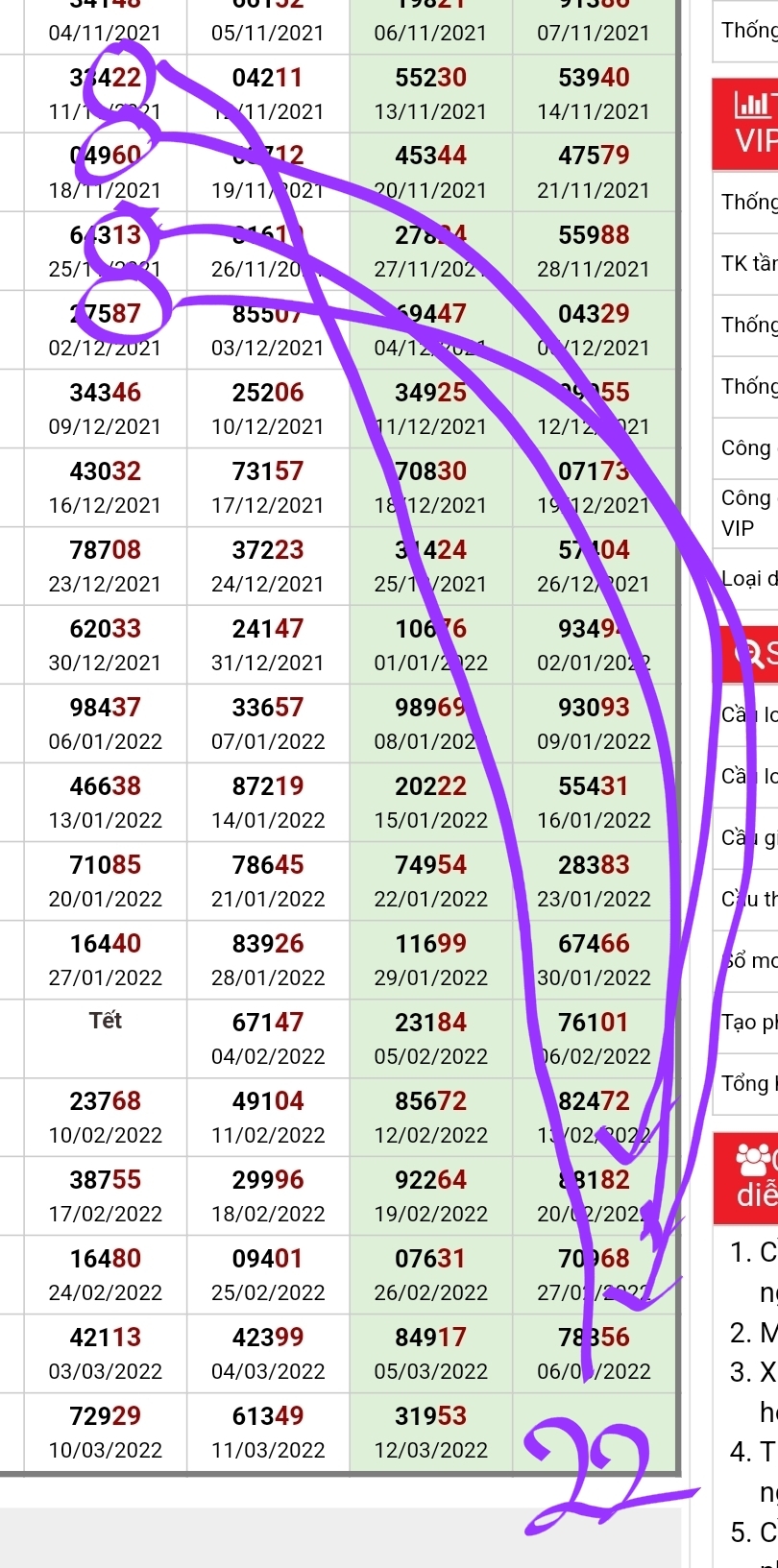Open the two-line "Công … VIP" sidebar link
The height and width of the screenshot is (1568, 778).
coord(748,513)
